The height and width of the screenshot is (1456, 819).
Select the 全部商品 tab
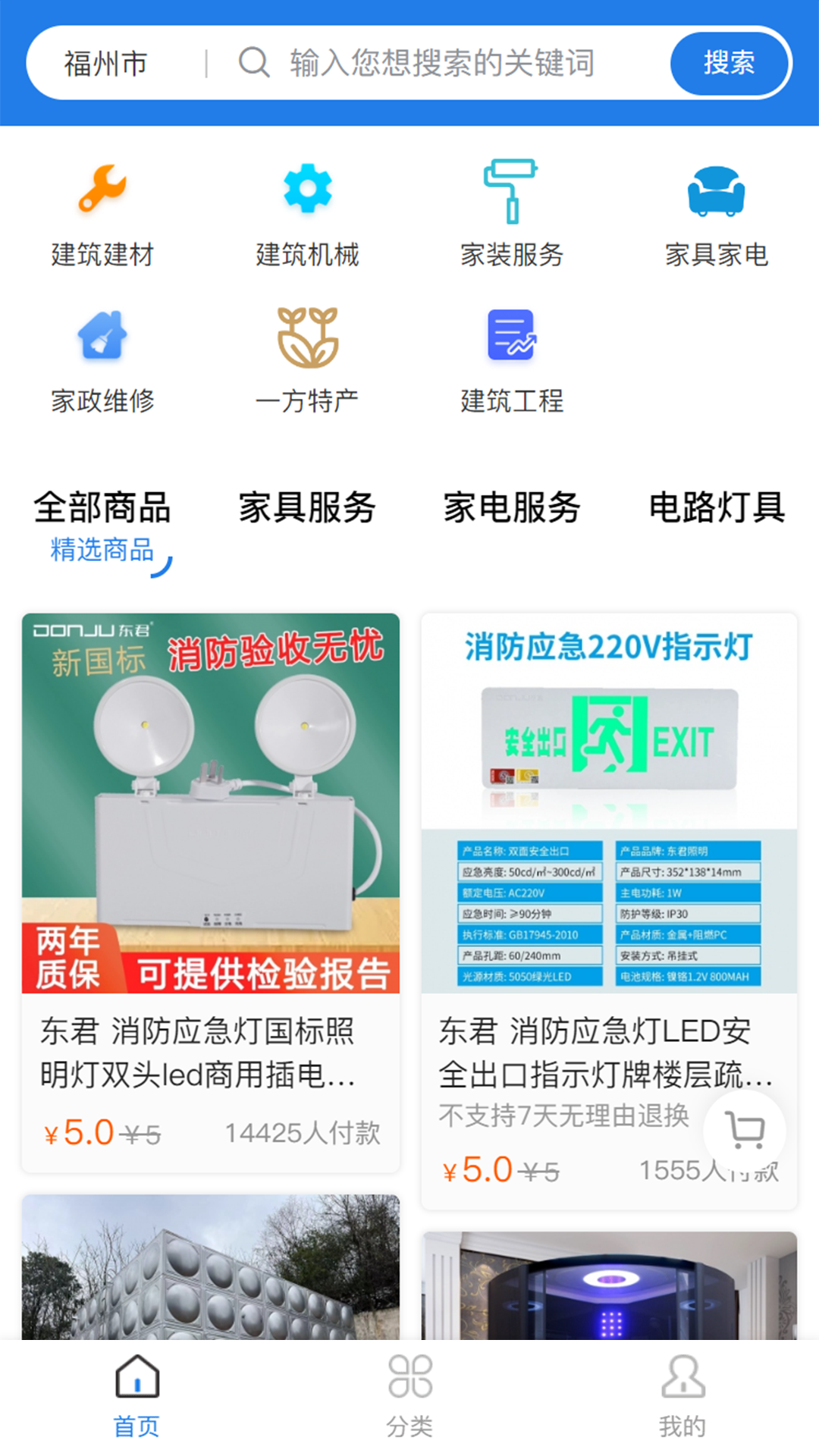tap(102, 508)
